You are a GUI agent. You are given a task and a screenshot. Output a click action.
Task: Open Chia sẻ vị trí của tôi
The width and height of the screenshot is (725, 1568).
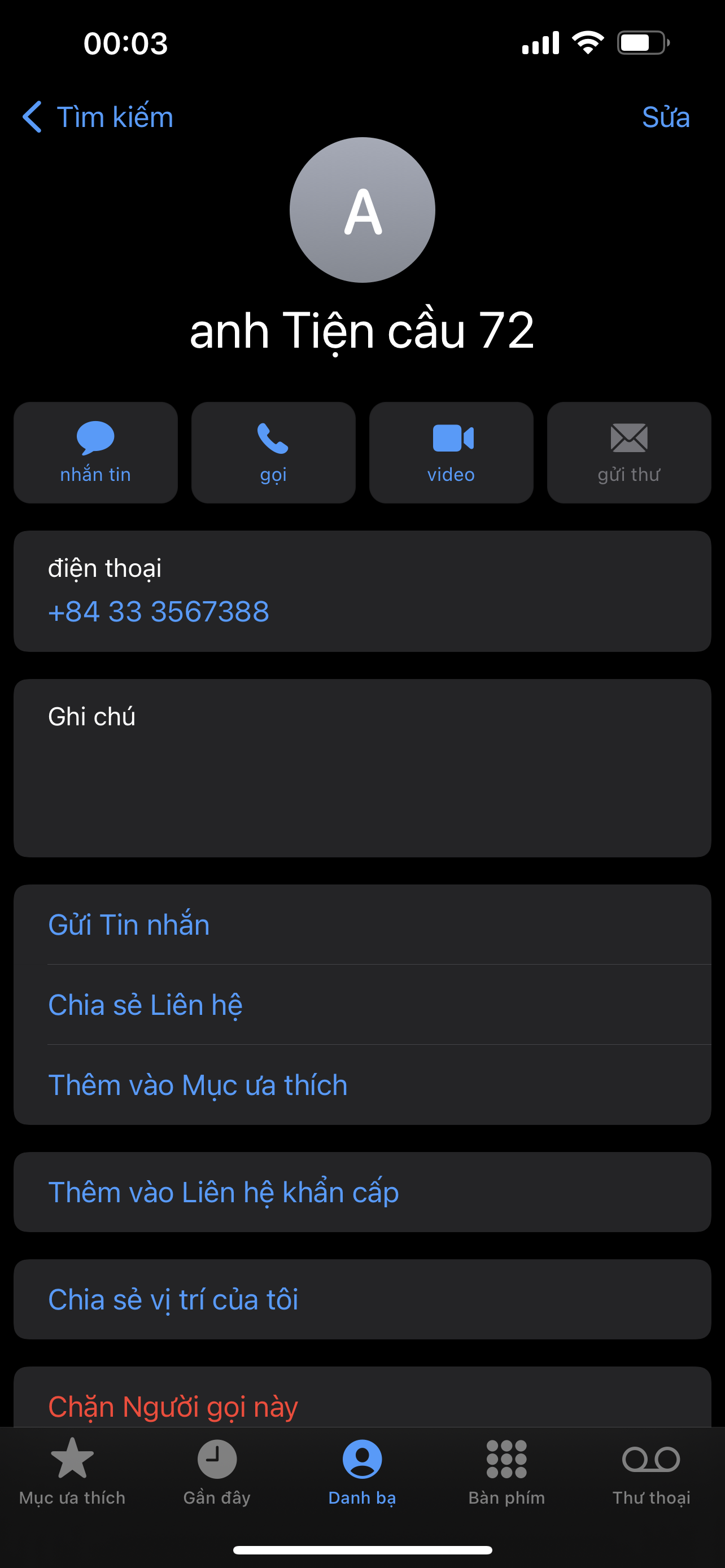coord(362,1299)
